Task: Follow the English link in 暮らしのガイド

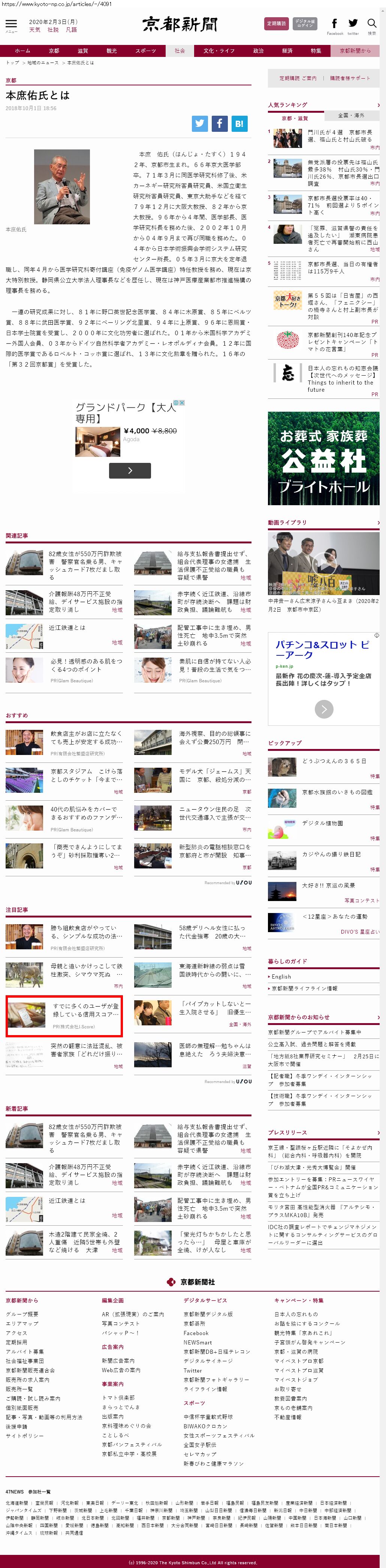Action: click(281, 976)
